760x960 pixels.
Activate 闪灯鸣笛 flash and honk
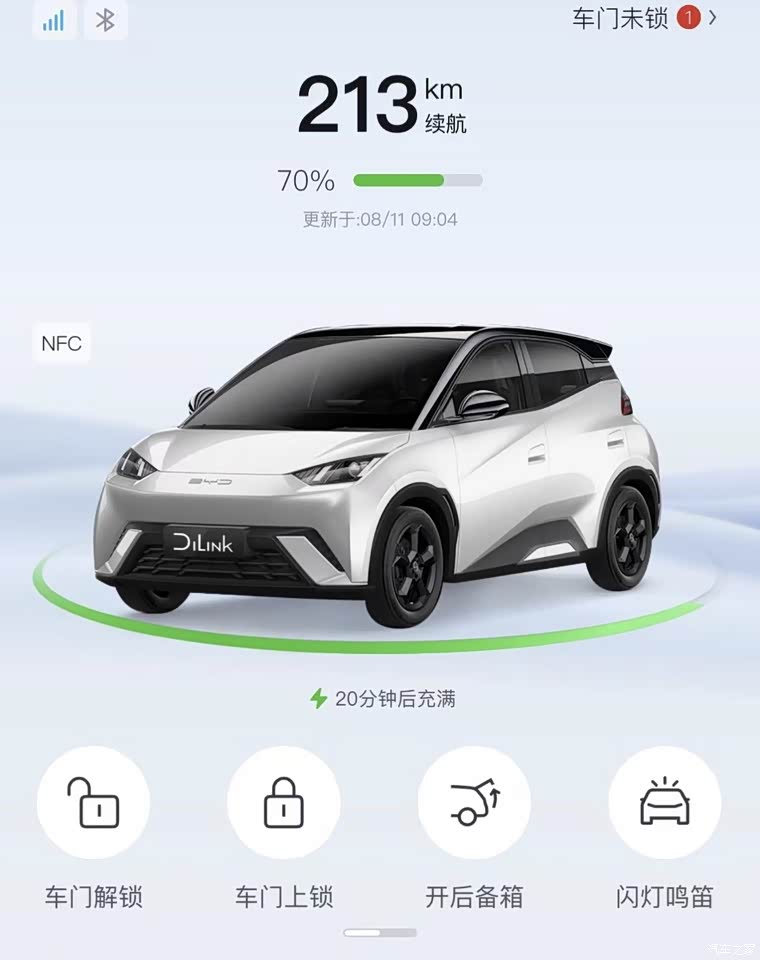(x=664, y=802)
